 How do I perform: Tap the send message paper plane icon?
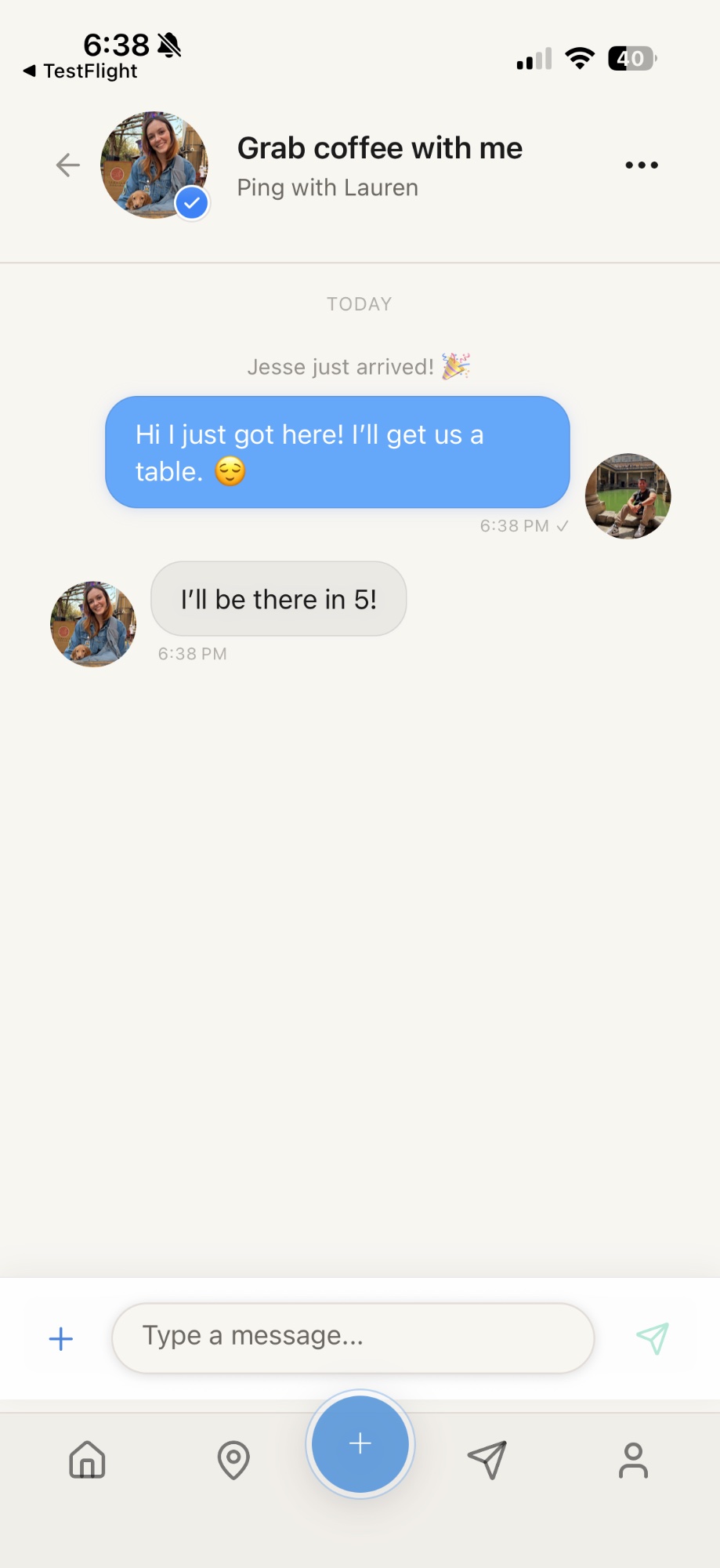655,1338
